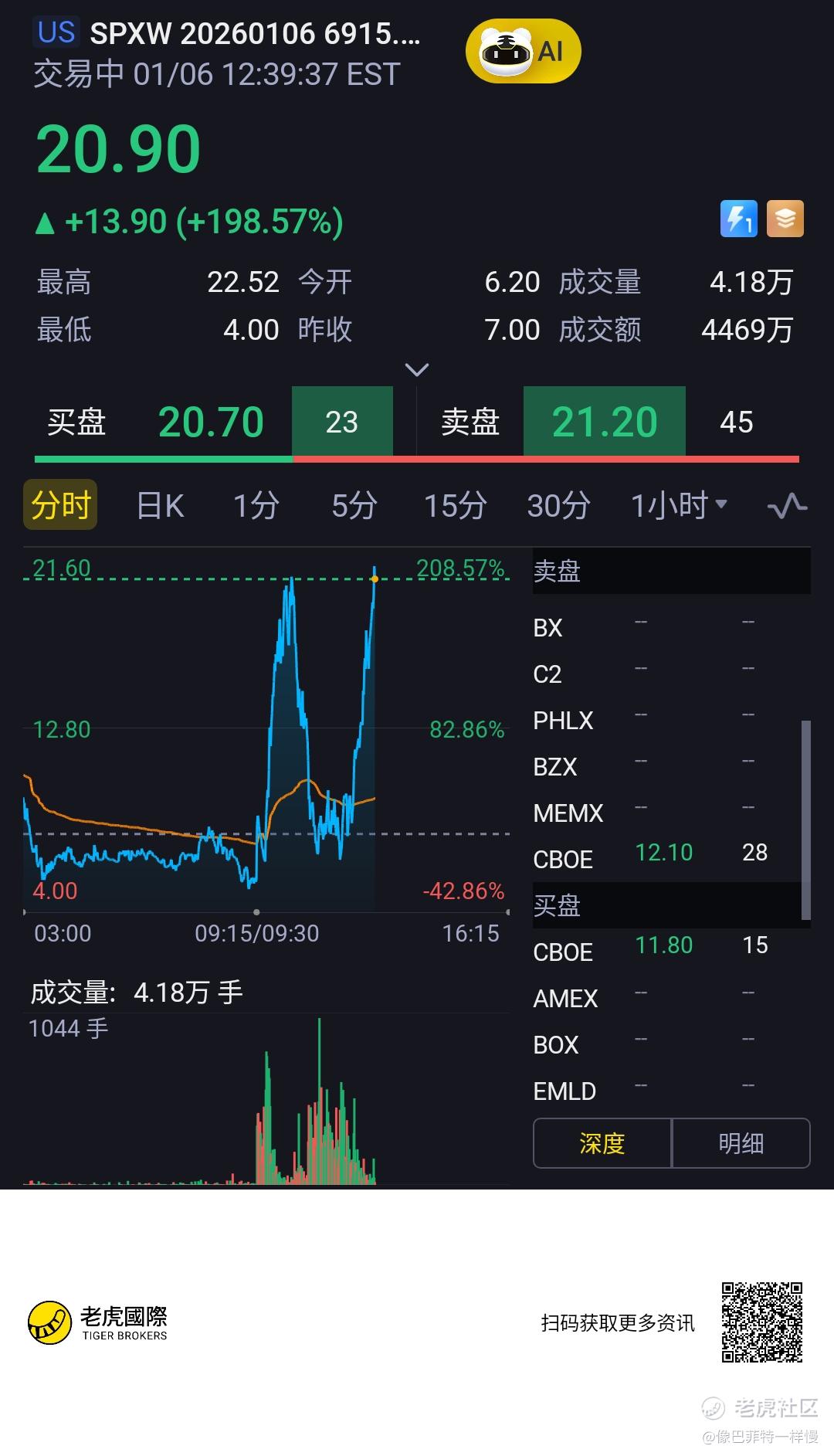Image resolution: width=834 pixels, height=1456 pixels.
Task: Choose the 30分 chart interval
Action: pyautogui.click(x=558, y=506)
